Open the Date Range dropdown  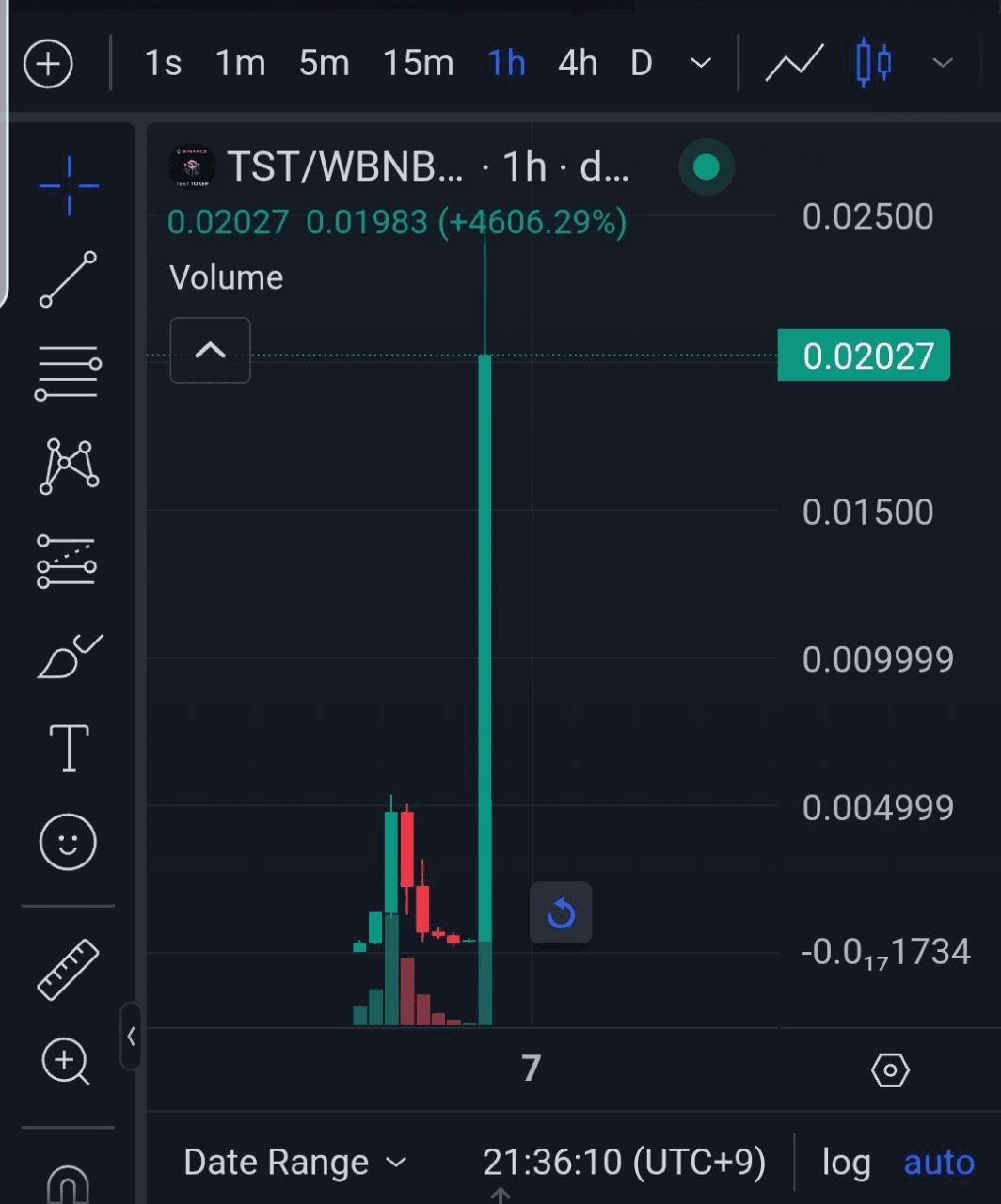coord(295,1163)
